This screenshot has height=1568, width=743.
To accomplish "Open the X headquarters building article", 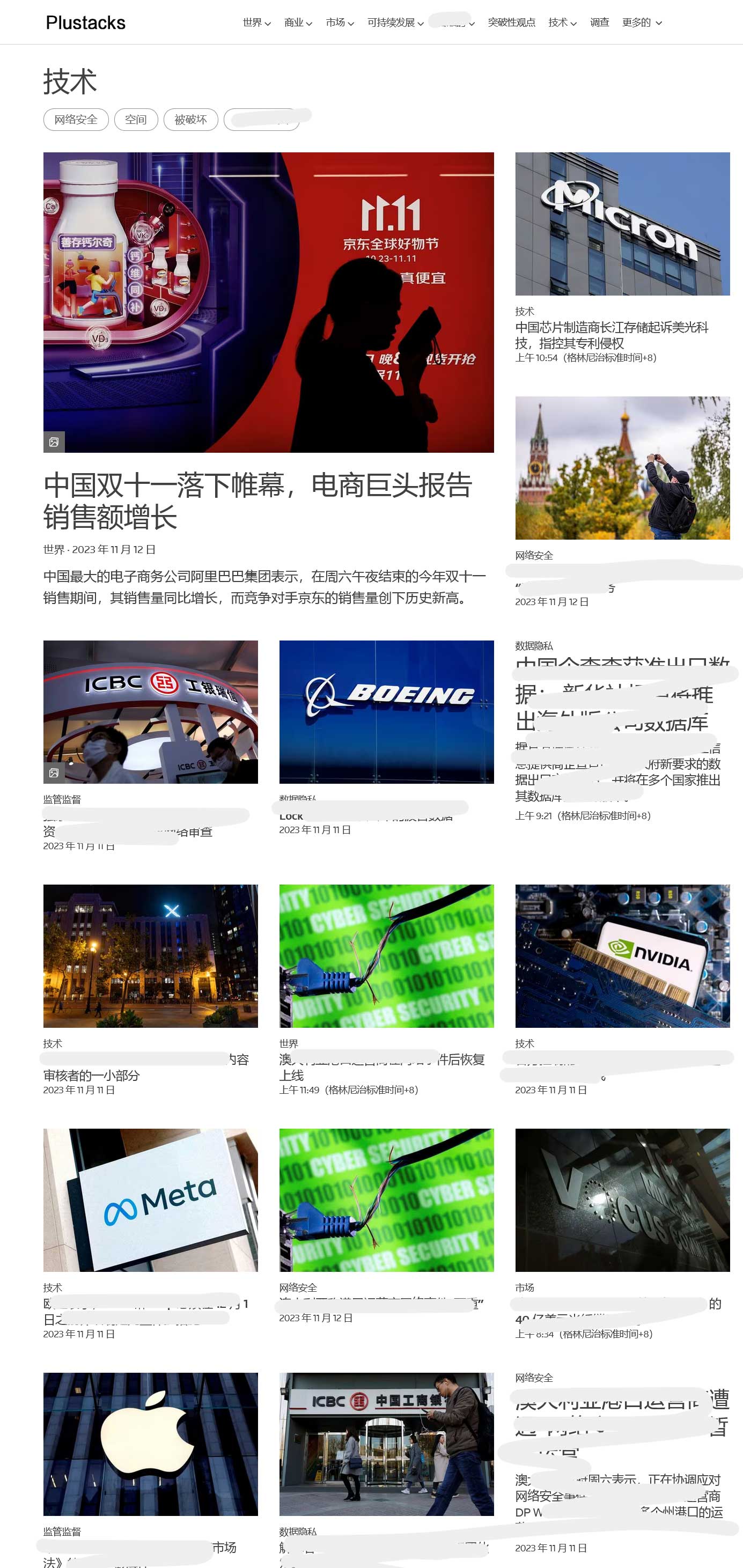I will [x=150, y=955].
